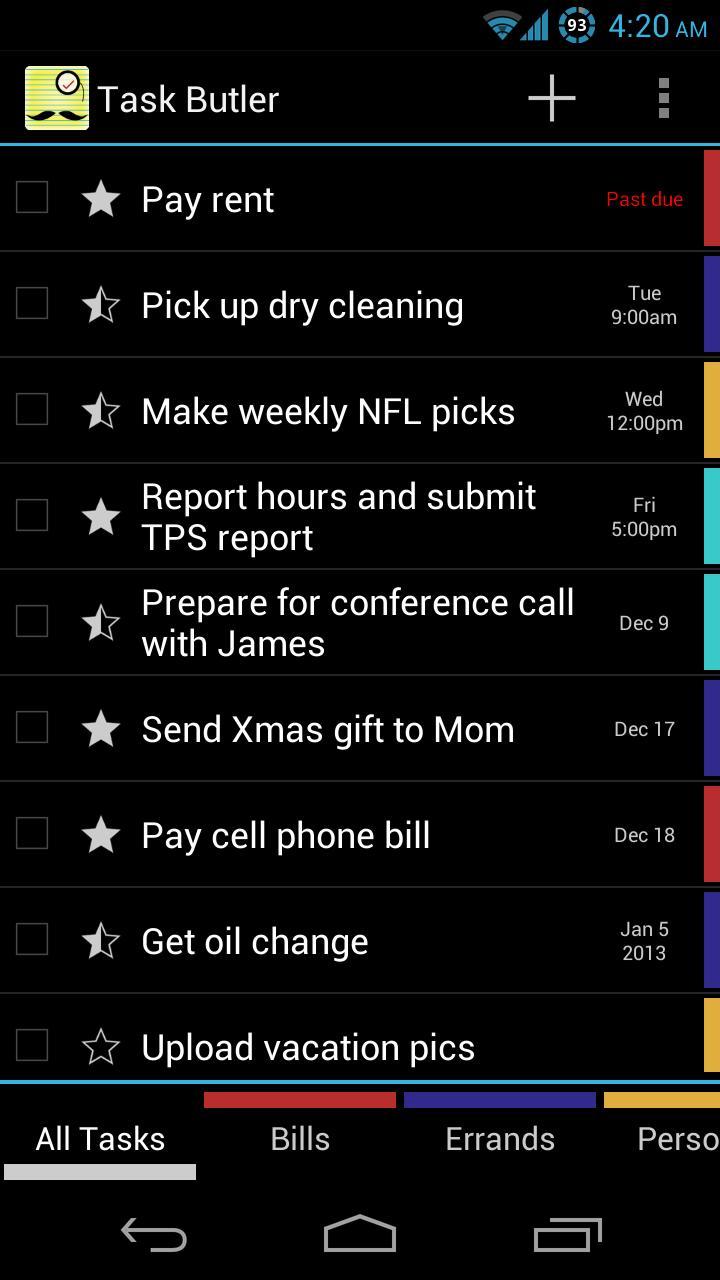
Task: Check off the Pay rent task
Action: [x=32, y=198]
